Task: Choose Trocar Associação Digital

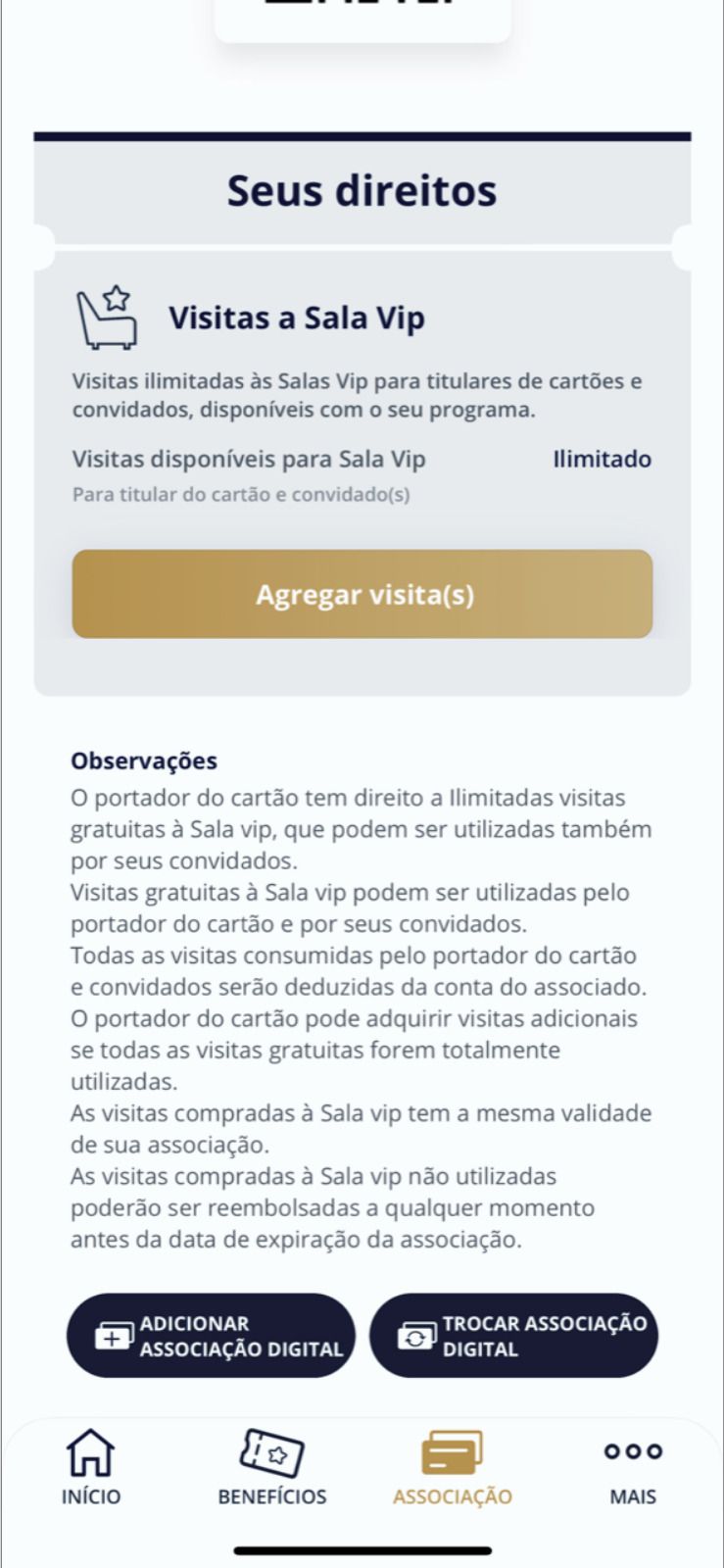Action: tap(513, 1336)
